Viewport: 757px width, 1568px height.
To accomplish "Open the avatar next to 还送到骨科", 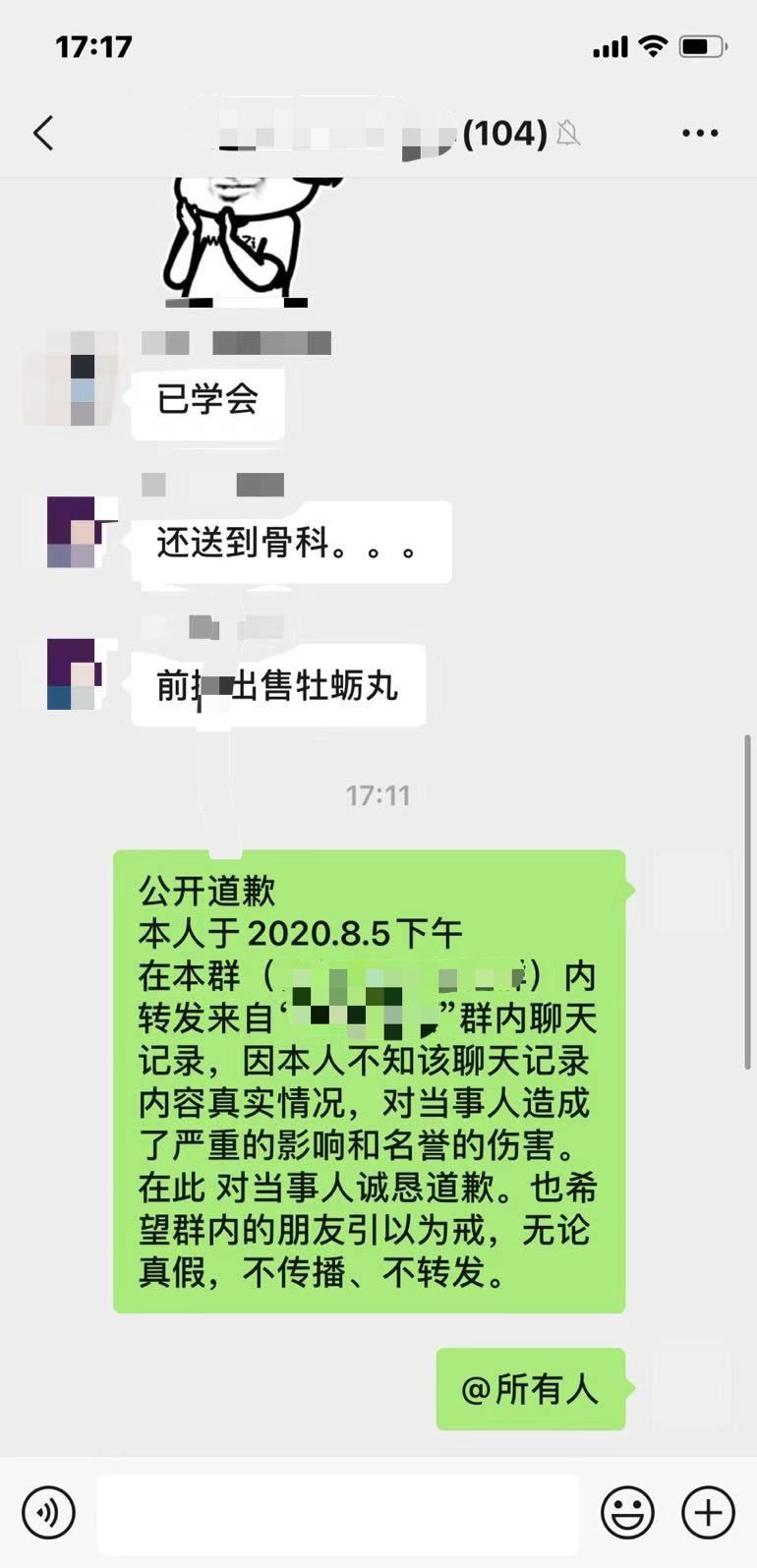I will (x=72, y=532).
